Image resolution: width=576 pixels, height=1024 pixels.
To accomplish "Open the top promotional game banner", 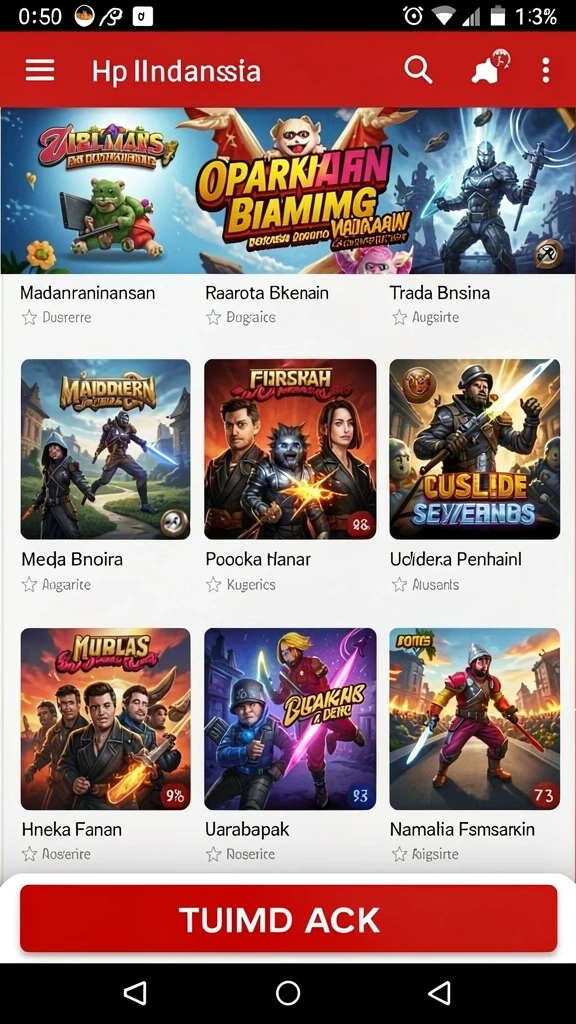I will tap(288, 191).
